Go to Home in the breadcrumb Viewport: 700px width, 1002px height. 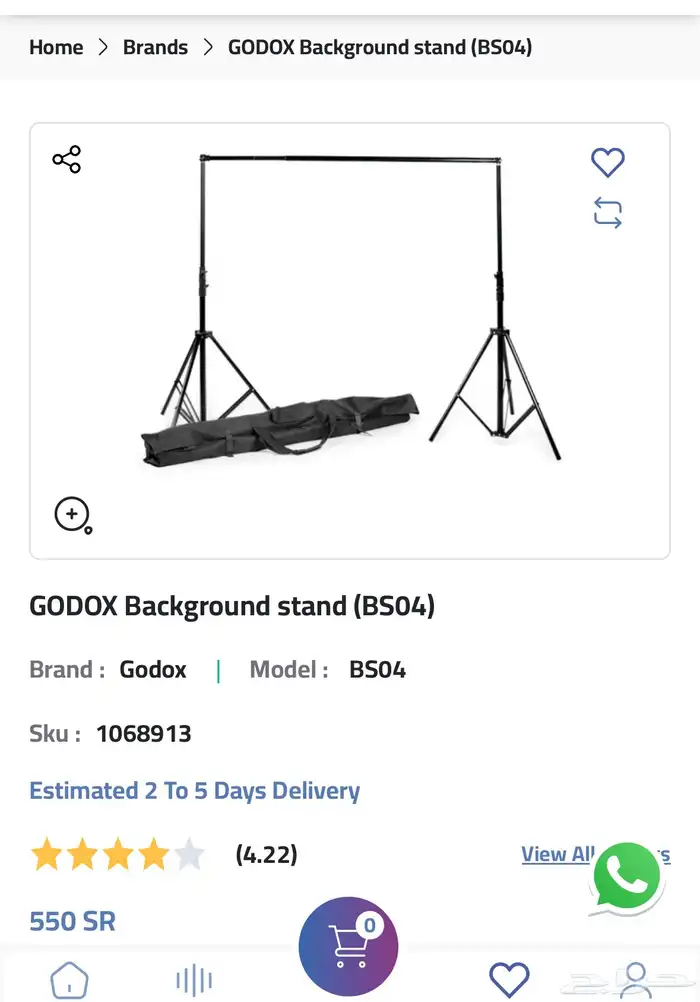[56, 47]
